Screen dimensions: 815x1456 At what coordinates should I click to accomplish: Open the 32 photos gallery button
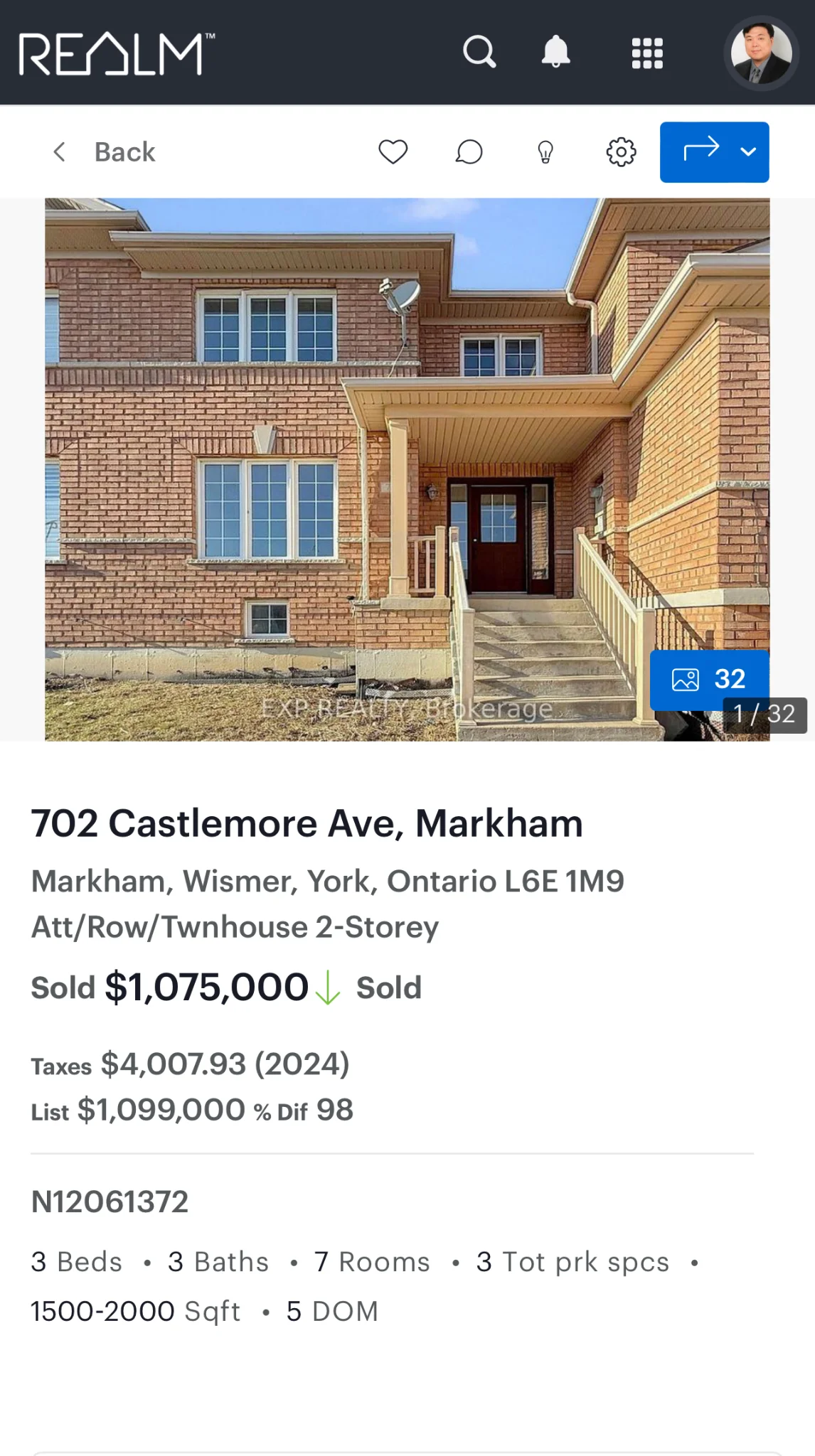pyautogui.click(x=709, y=679)
